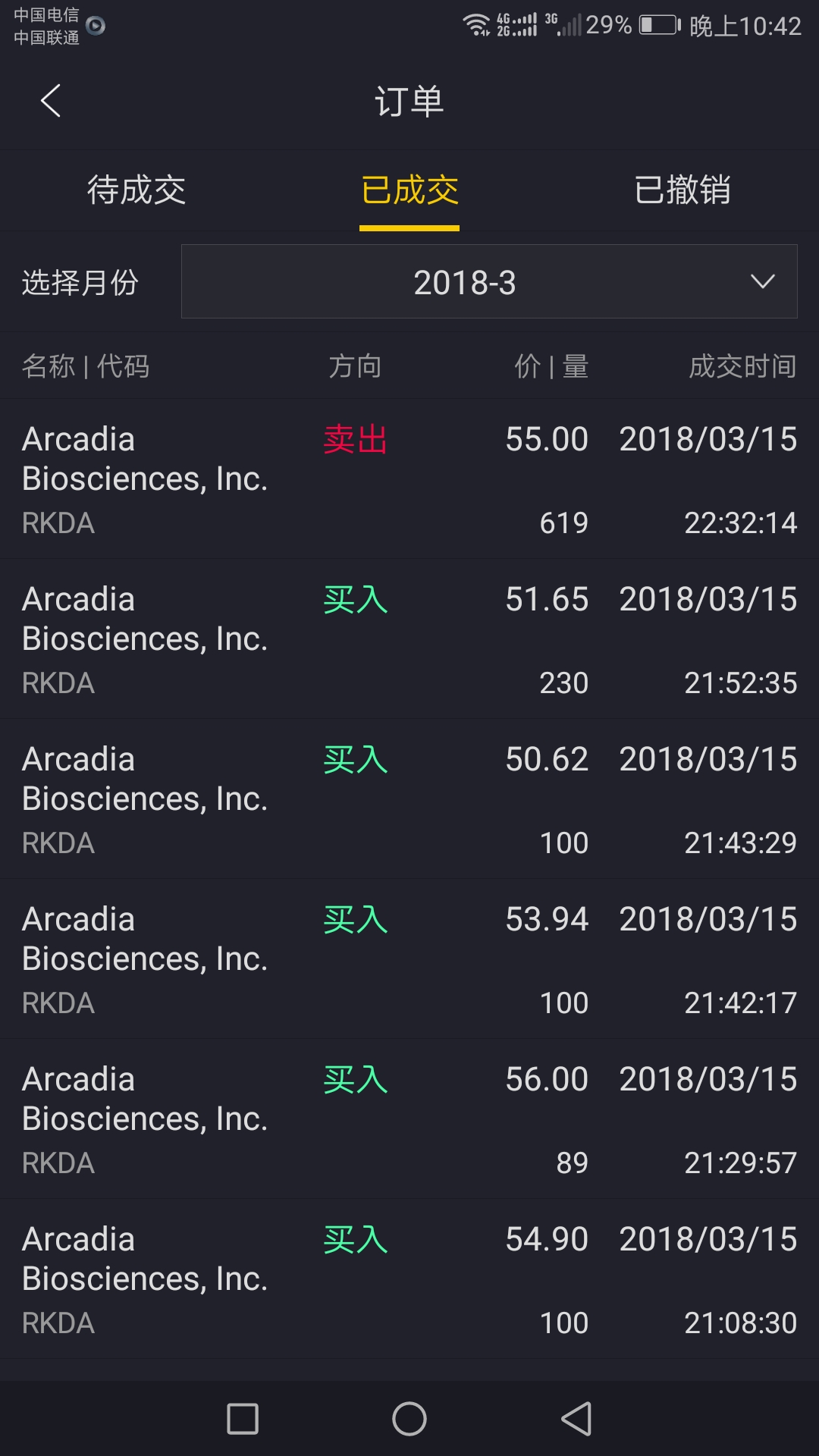
Task: Switch to the 待成交 tab
Action: point(136,190)
